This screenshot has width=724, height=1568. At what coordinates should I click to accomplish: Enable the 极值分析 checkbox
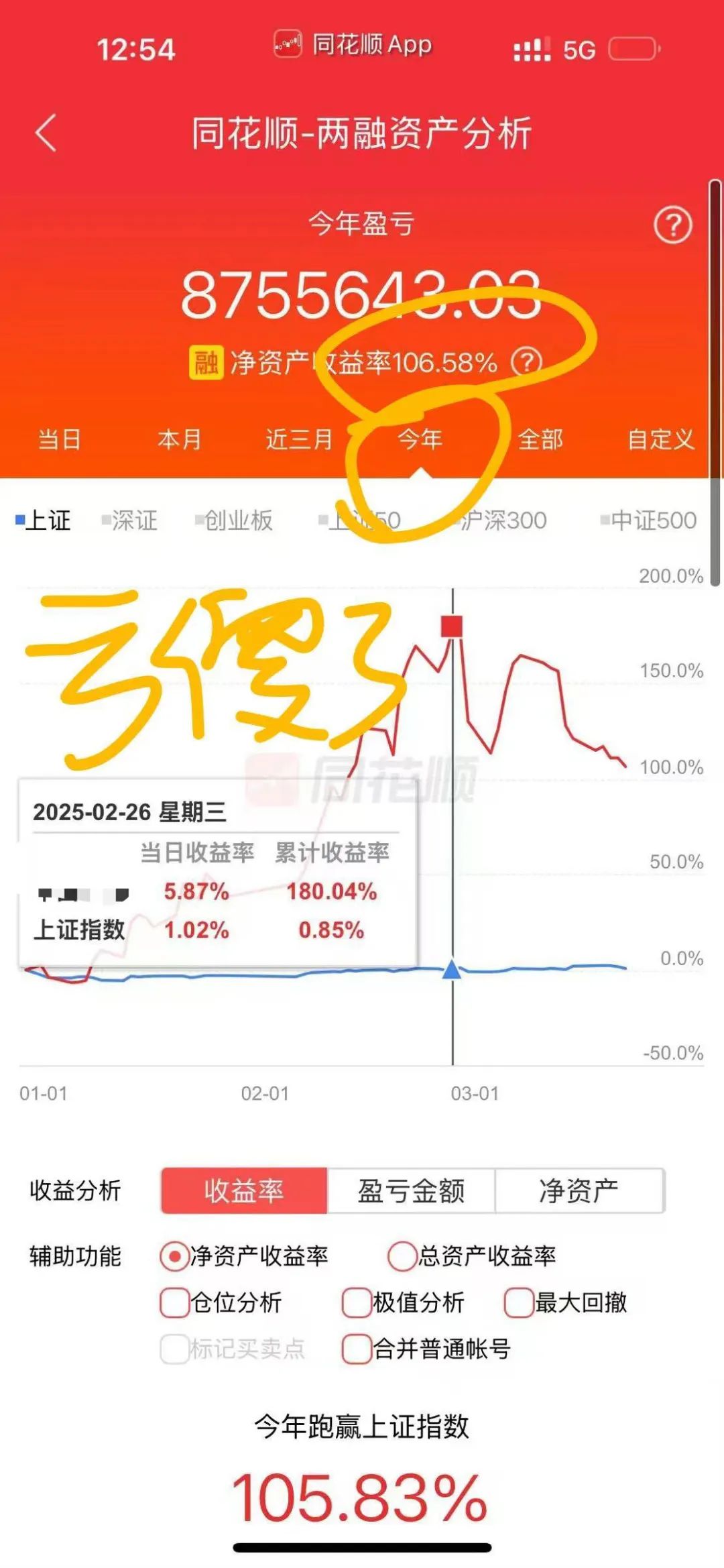(356, 1302)
